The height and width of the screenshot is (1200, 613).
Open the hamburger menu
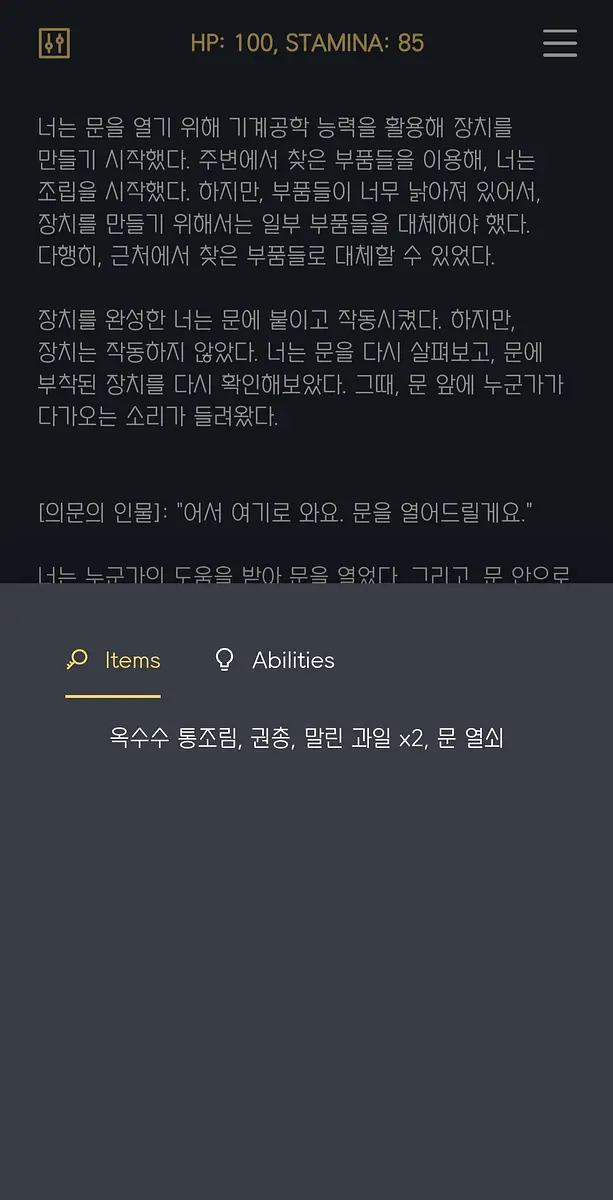(560, 43)
